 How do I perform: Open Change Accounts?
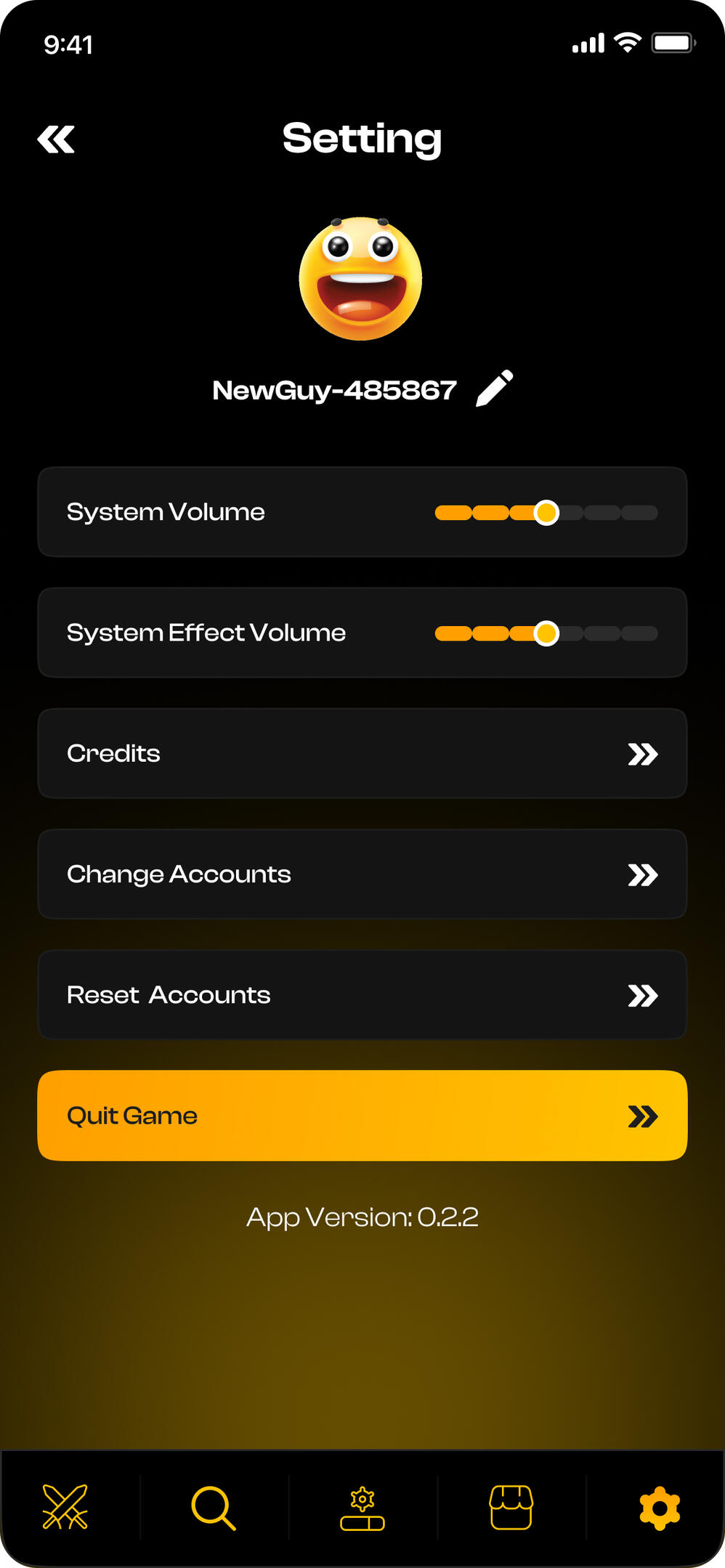pyautogui.click(x=362, y=874)
